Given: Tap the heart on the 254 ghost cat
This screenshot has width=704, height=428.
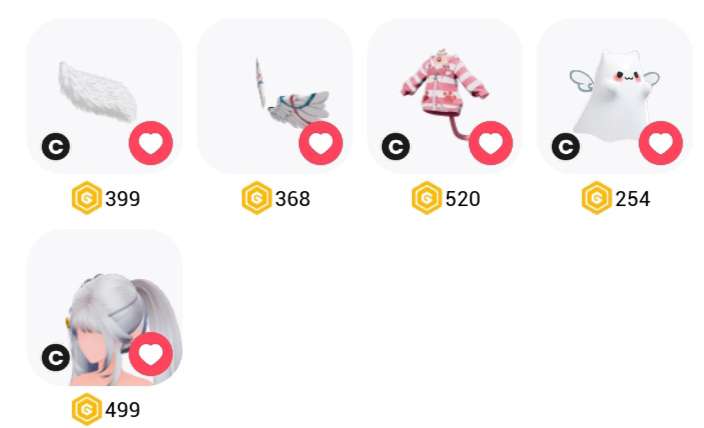Looking at the screenshot, I should [x=661, y=143].
